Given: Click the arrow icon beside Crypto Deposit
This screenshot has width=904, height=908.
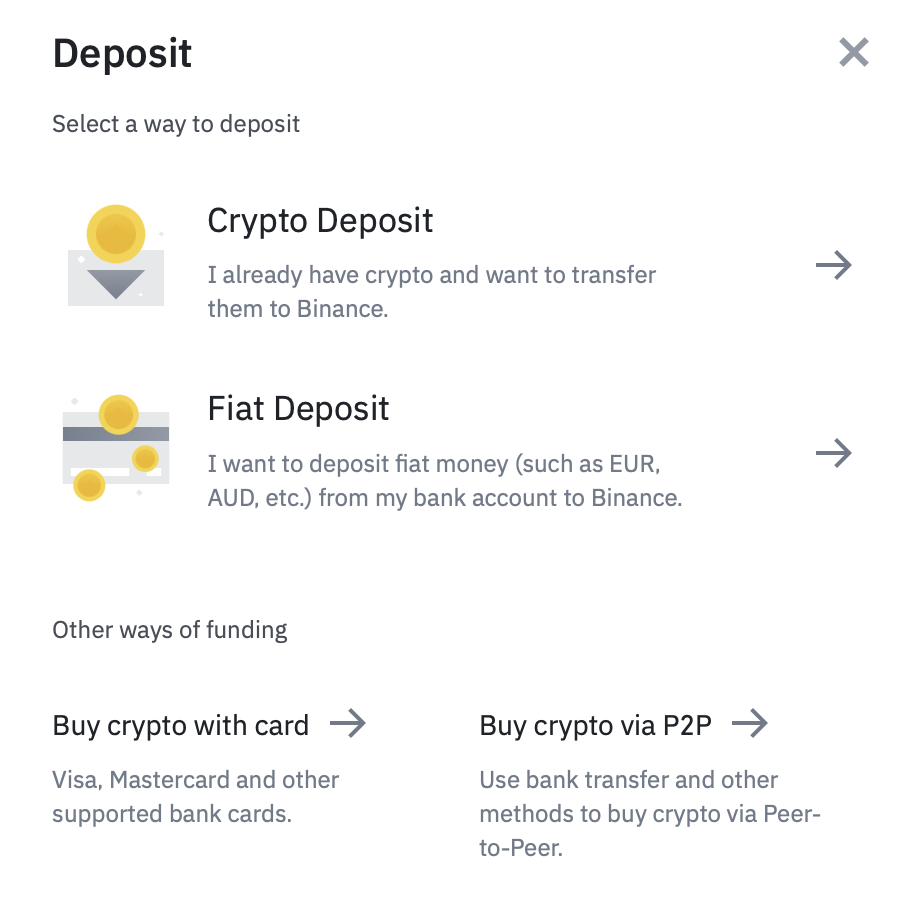Looking at the screenshot, I should coord(833,265).
